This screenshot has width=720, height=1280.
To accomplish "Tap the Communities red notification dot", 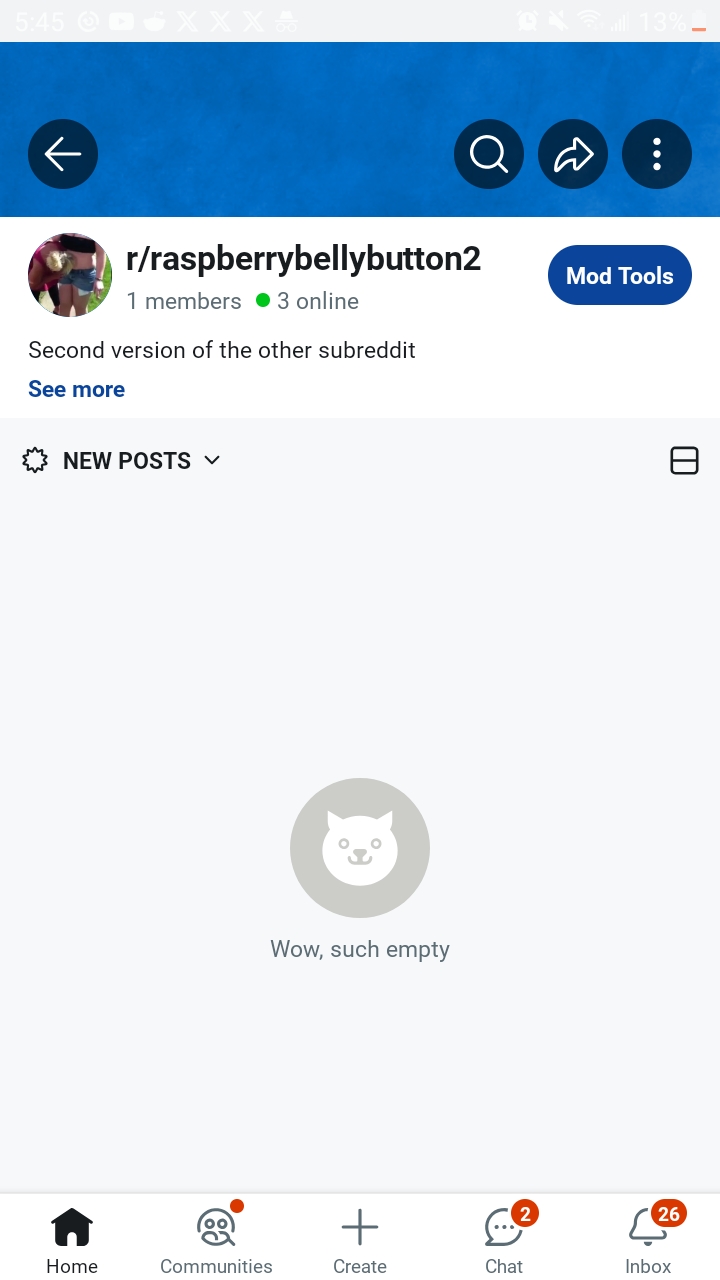I will [x=237, y=1207].
